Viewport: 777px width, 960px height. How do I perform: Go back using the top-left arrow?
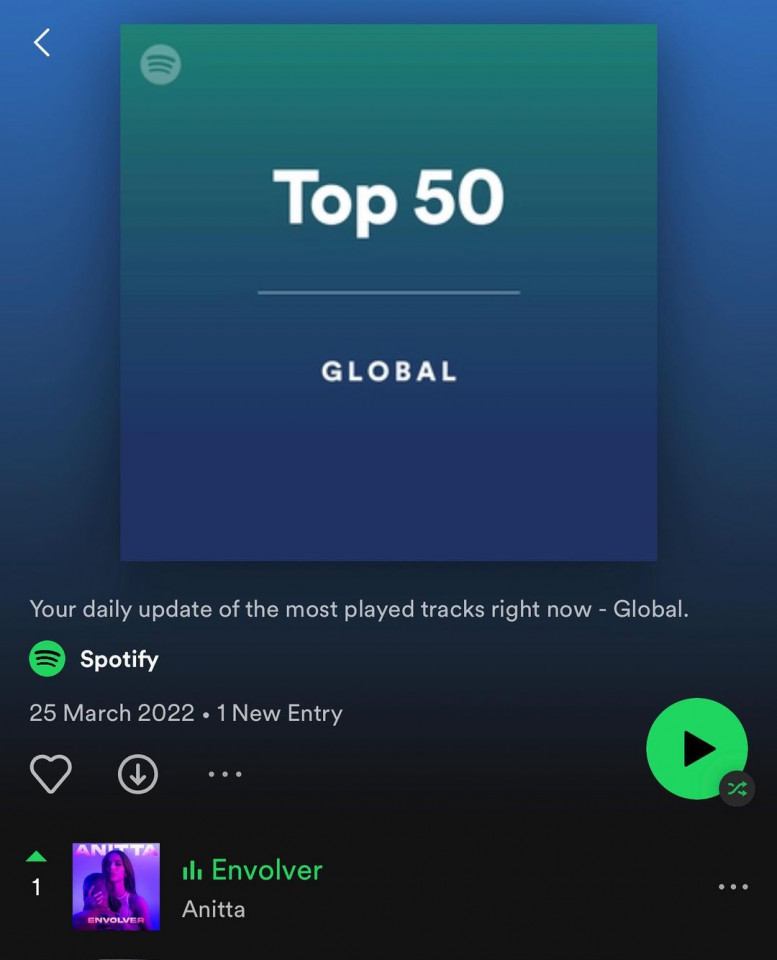(41, 43)
